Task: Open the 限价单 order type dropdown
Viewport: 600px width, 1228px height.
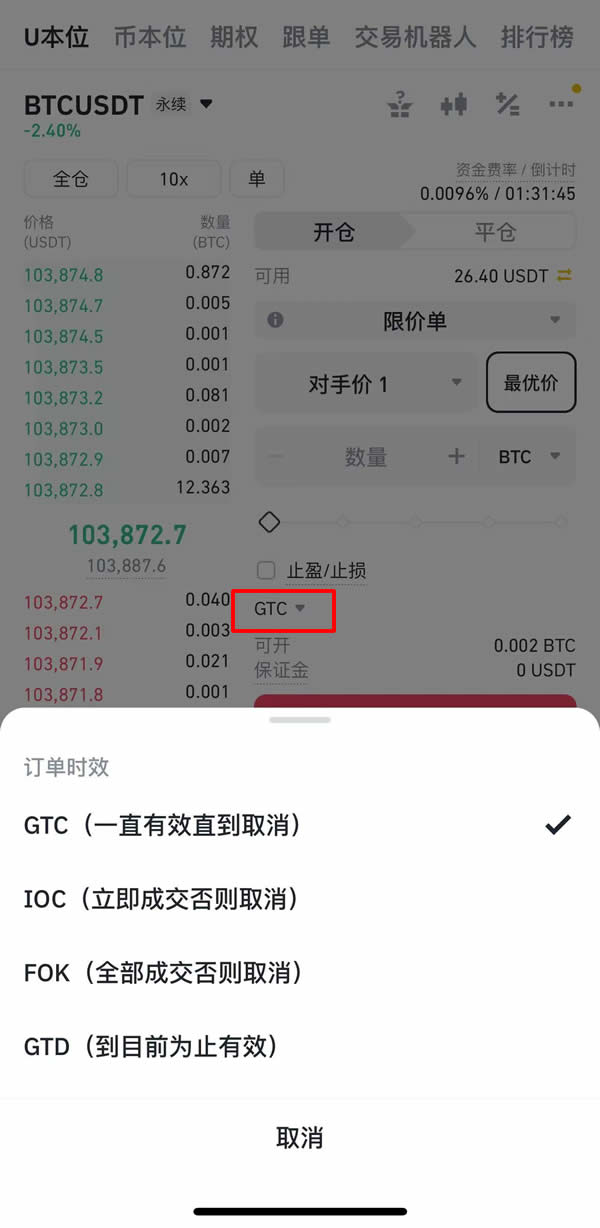Action: coord(415,321)
